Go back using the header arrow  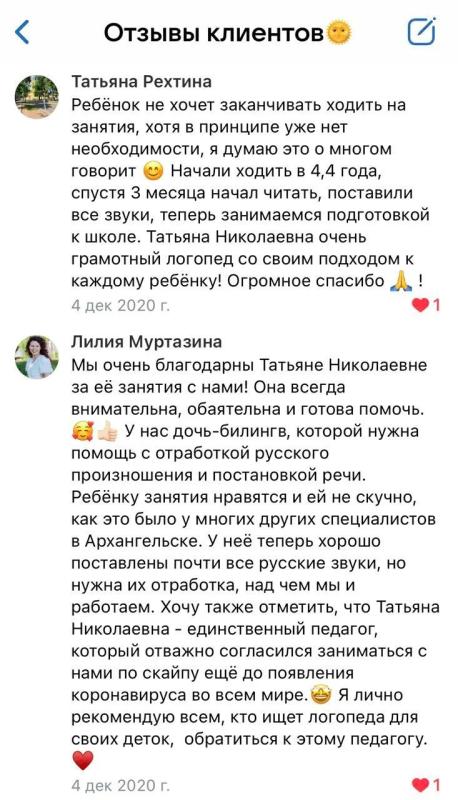click(22, 32)
